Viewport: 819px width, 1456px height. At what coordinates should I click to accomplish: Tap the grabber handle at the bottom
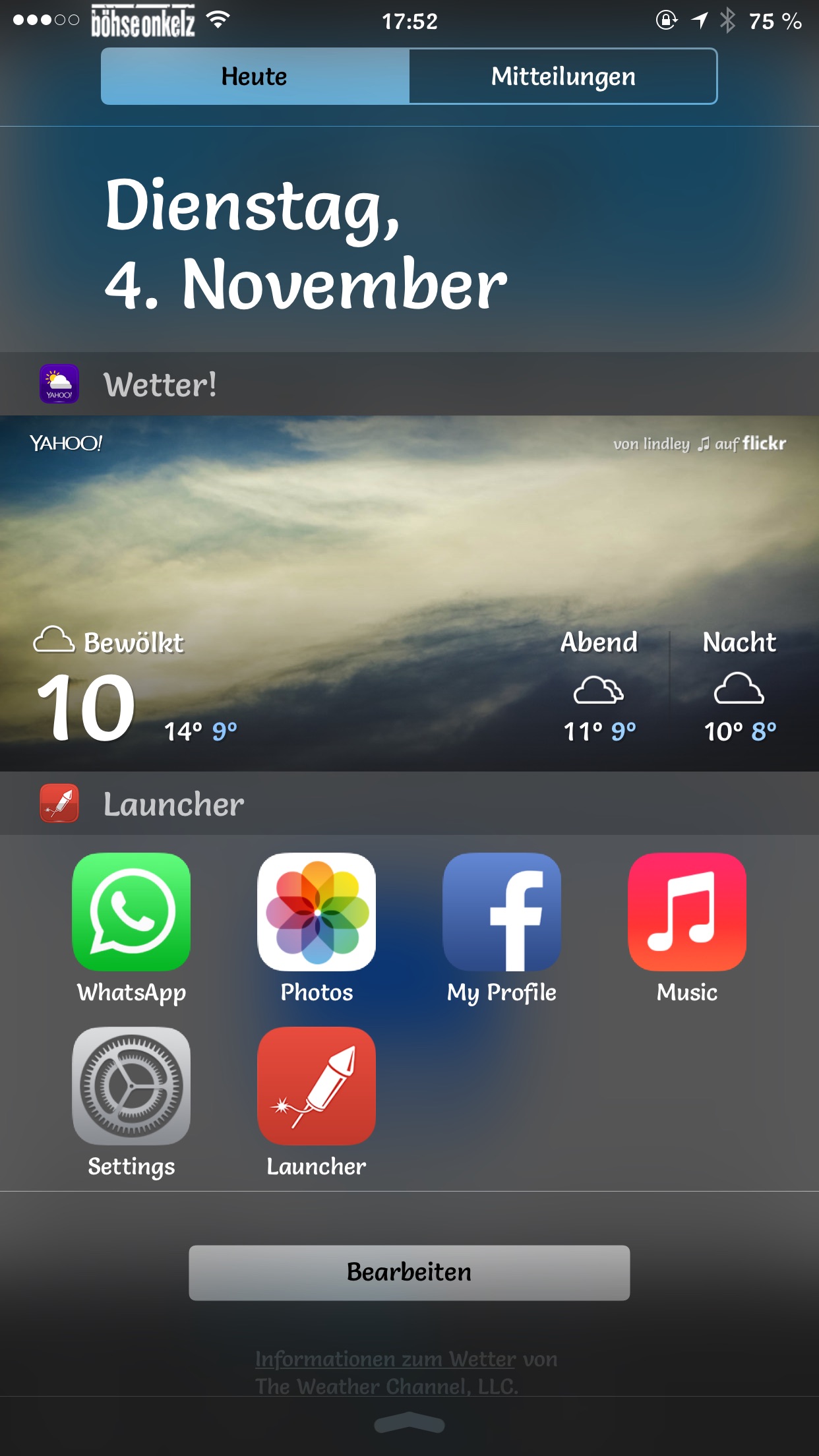point(409,1423)
